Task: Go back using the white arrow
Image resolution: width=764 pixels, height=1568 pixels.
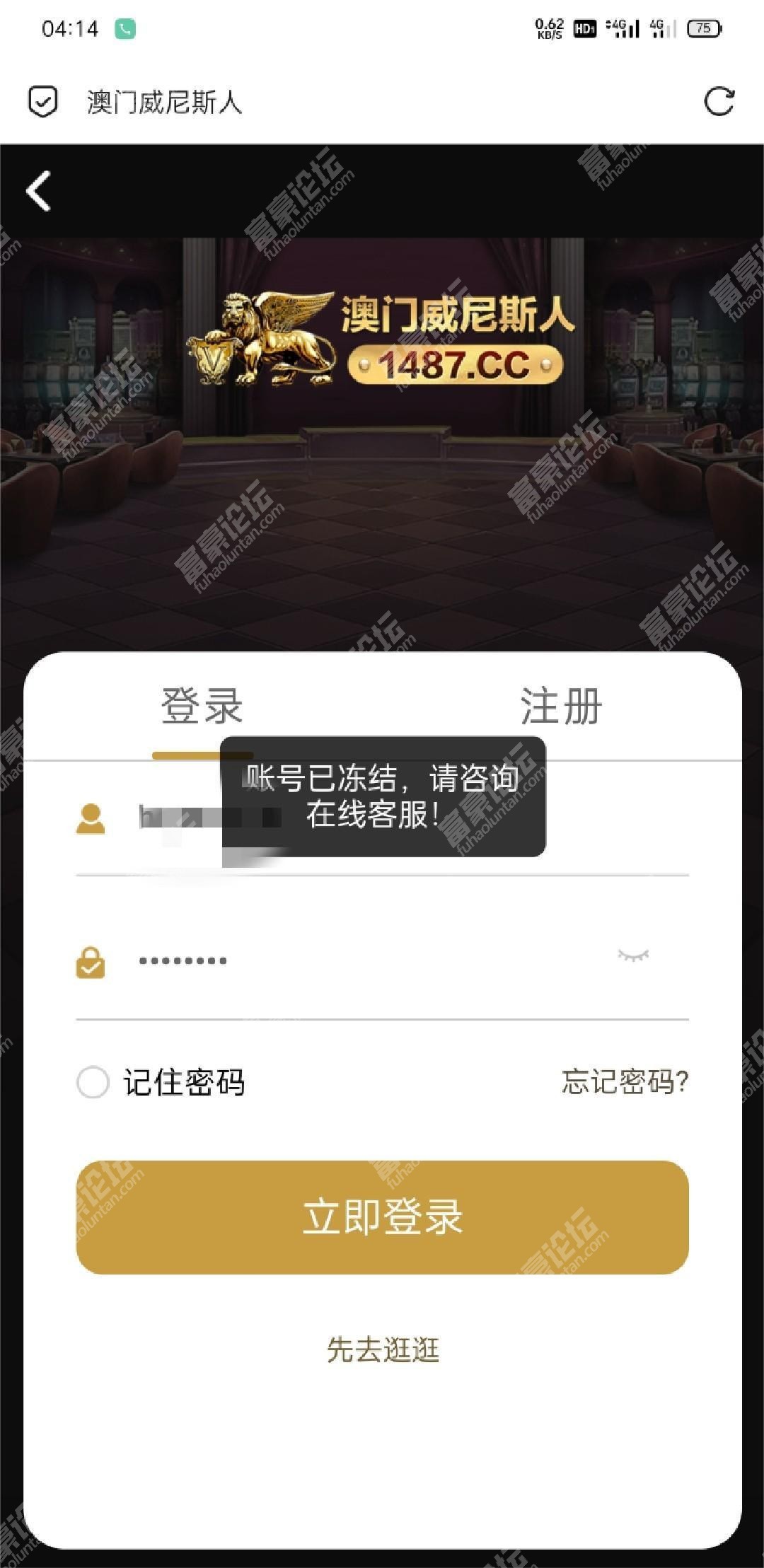Action: [39, 191]
